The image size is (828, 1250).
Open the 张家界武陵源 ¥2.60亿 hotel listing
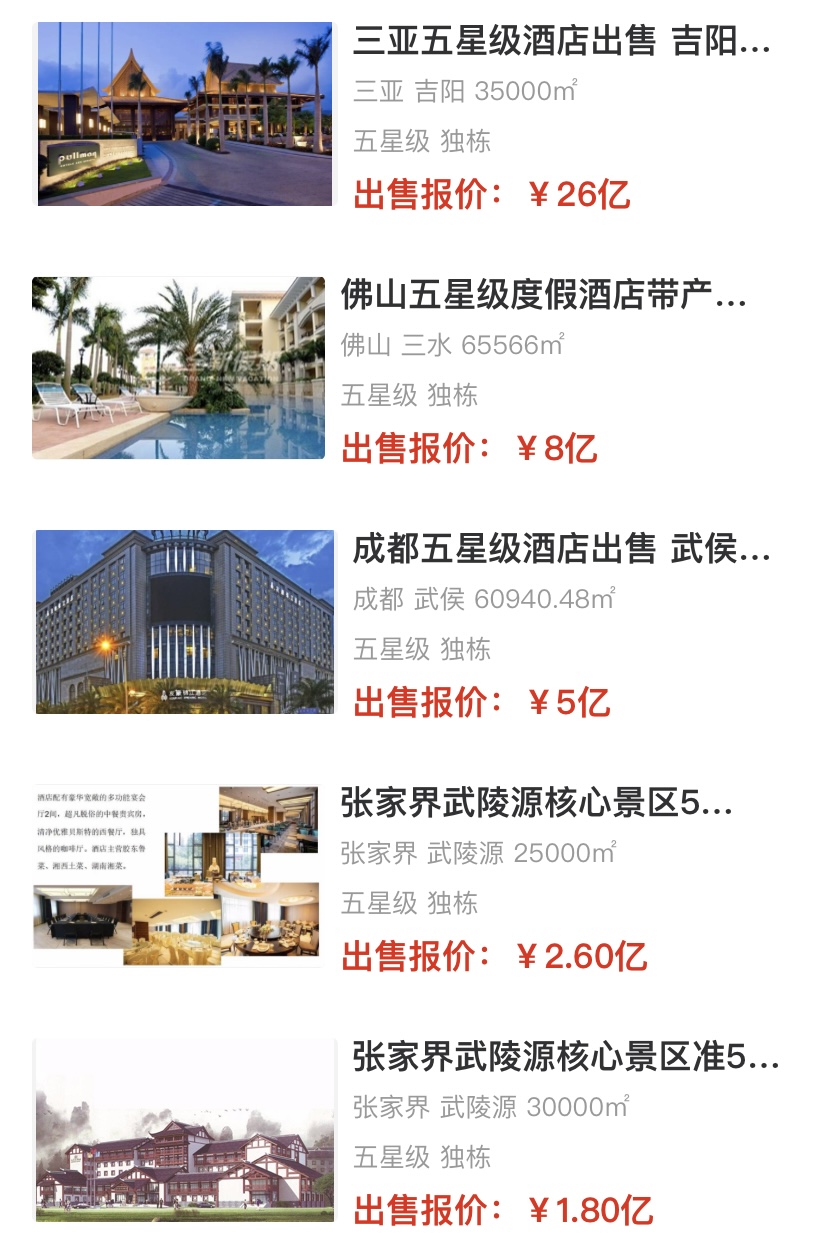click(537, 804)
